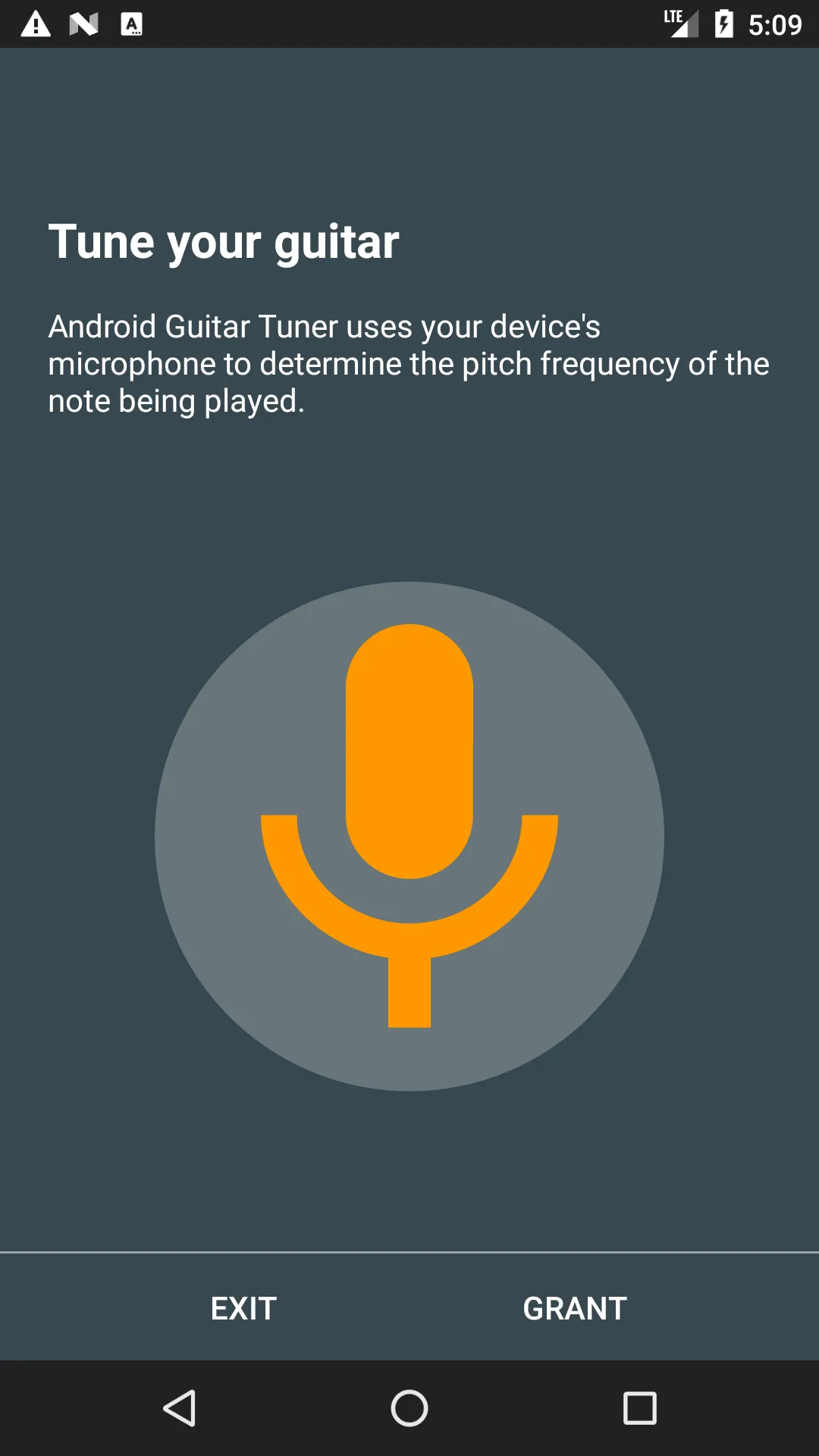Return to the home screen
Image resolution: width=819 pixels, height=1456 pixels.
pyautogui.click(x=409, y=1408)
